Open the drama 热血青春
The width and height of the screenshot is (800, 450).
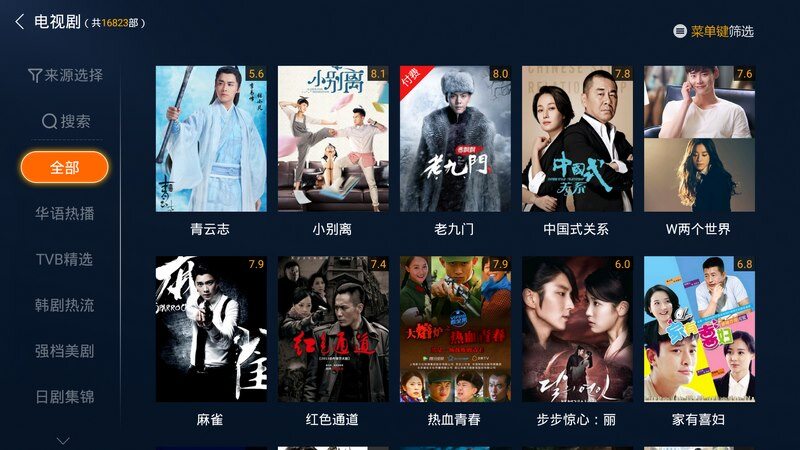click(455, 329)
